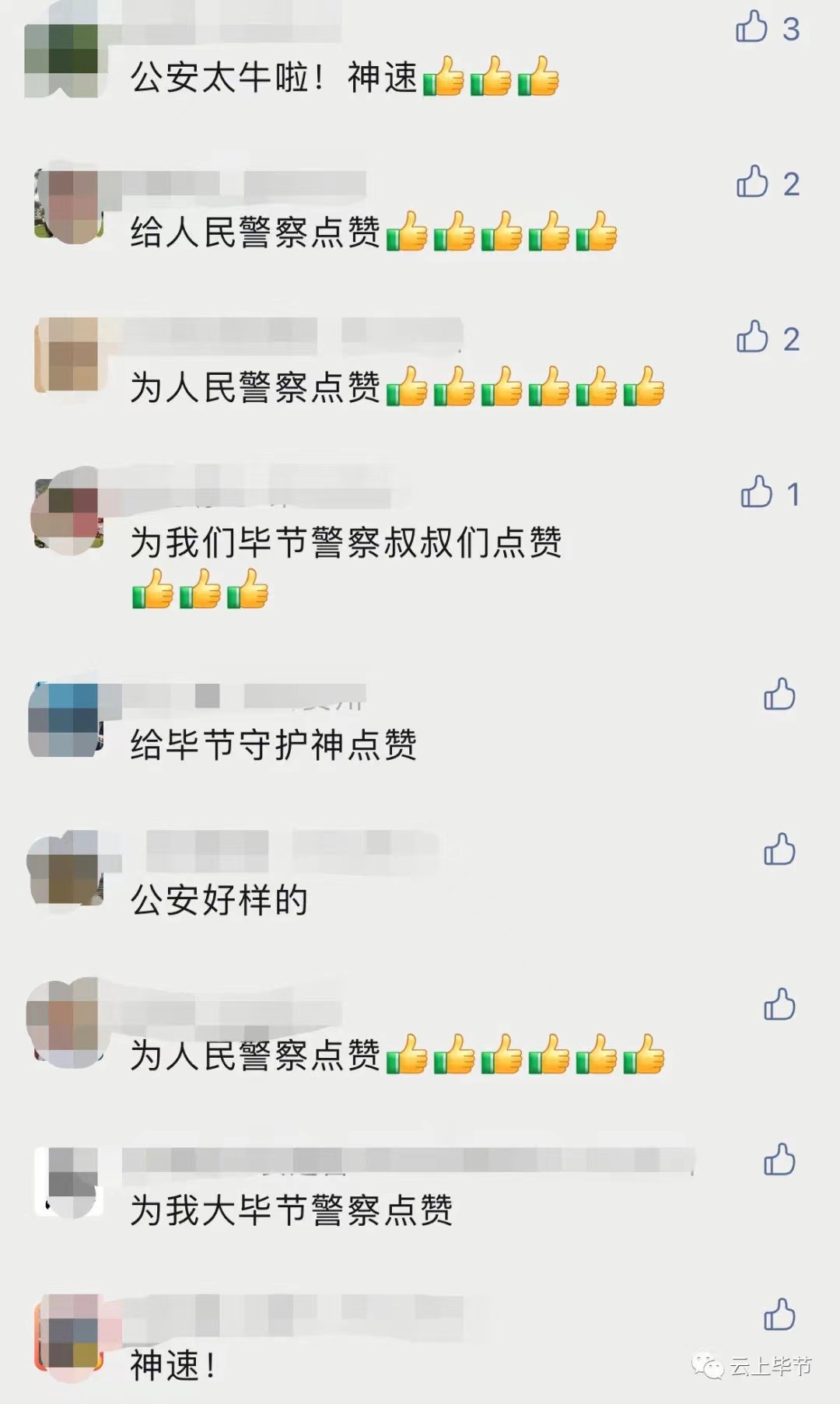Like "为人民警察点赞" comment that has 2 likes
The height and width of the screenshot is (1404, 840).
click(752, 338)
